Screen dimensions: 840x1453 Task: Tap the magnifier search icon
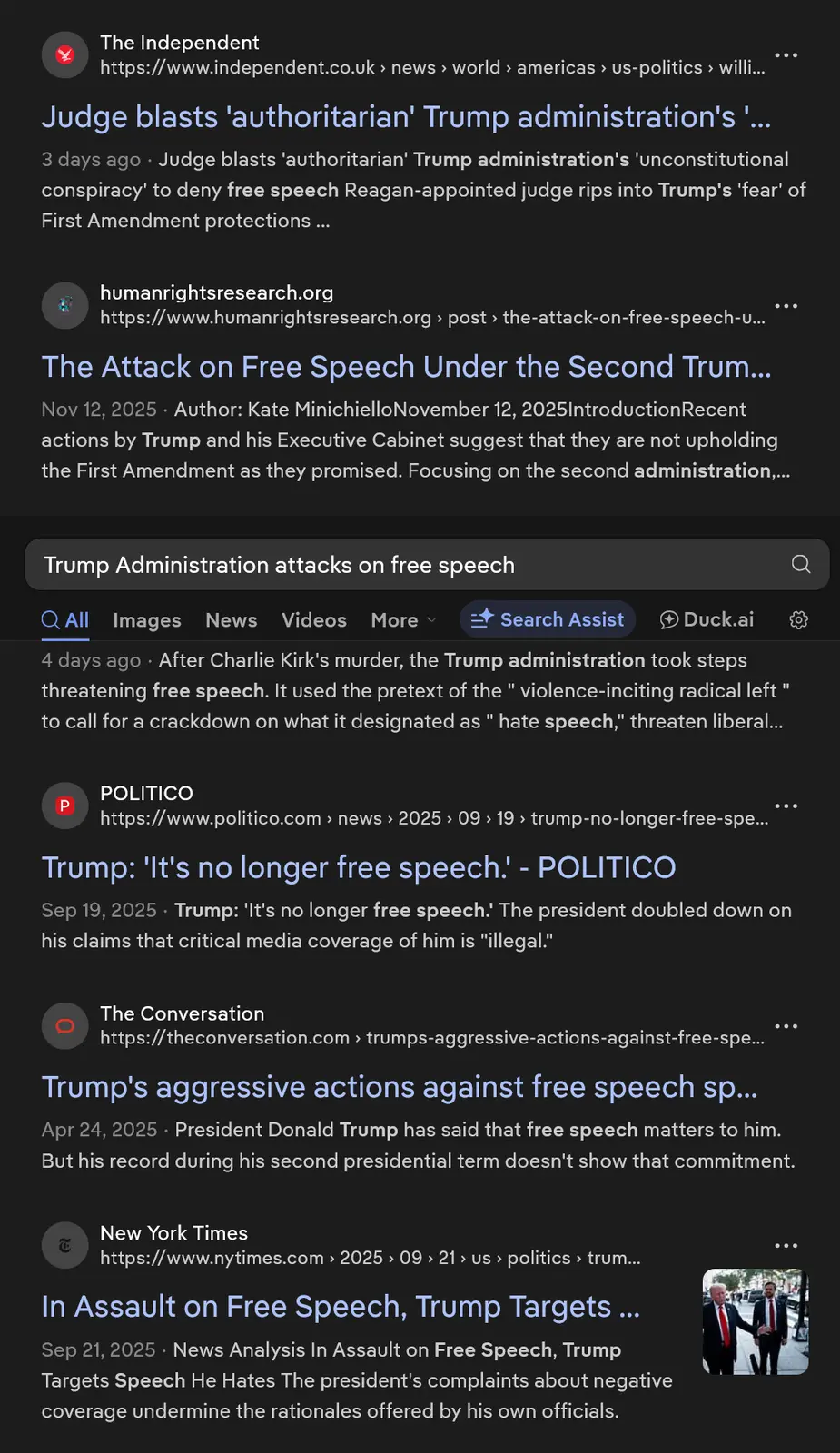800,565
